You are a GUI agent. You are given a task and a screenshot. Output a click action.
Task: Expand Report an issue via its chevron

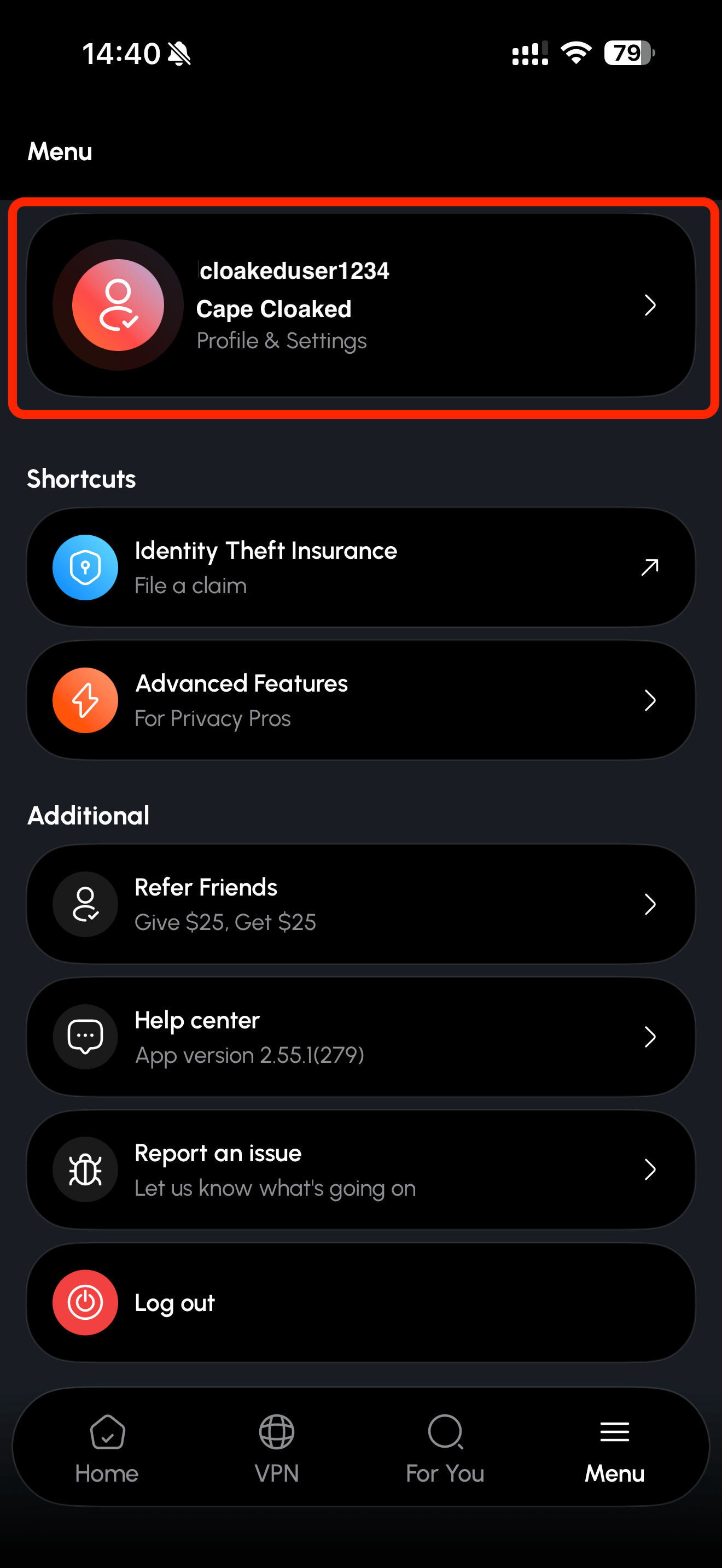[651, 1169]
